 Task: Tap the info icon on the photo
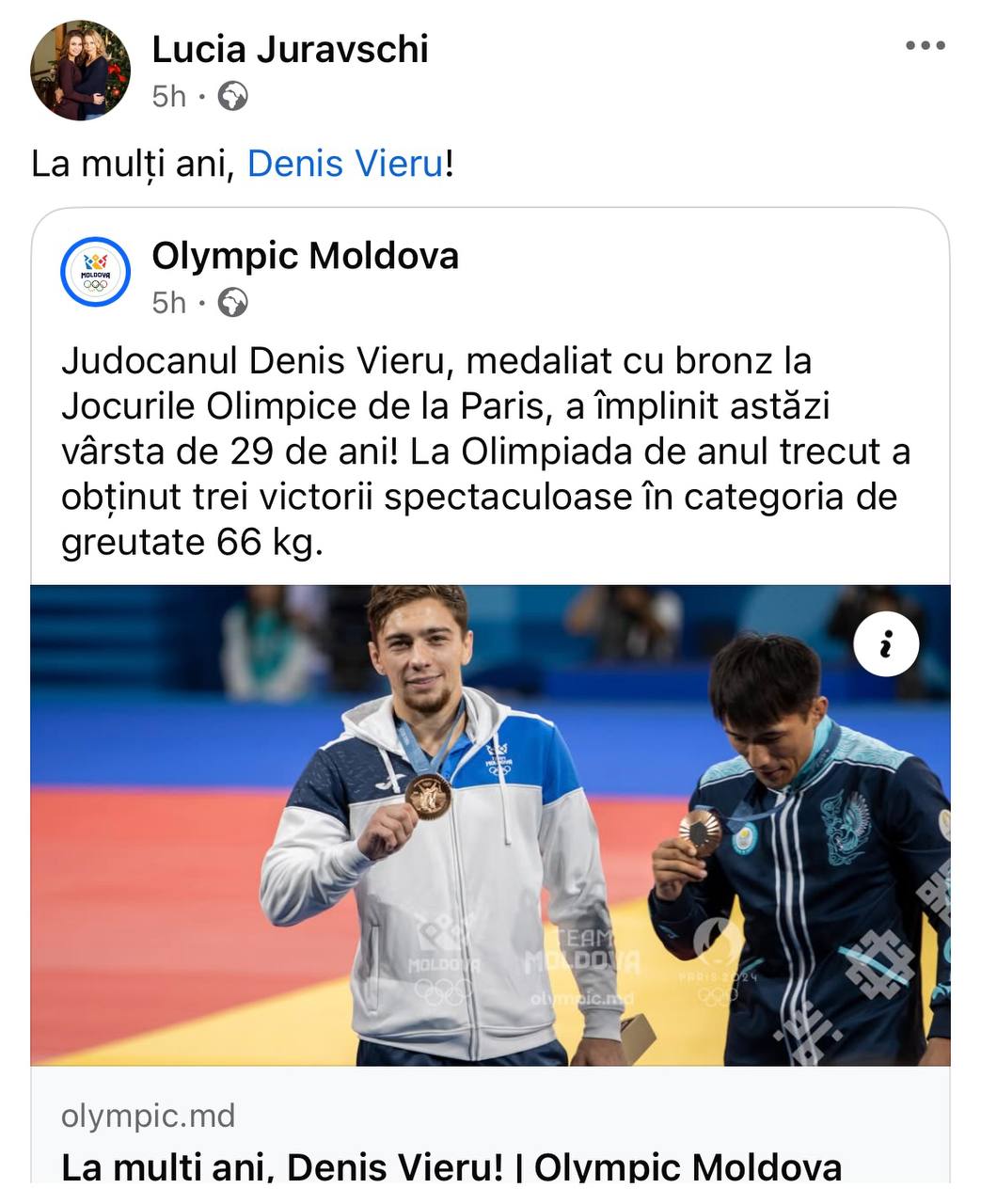(885, 644)
